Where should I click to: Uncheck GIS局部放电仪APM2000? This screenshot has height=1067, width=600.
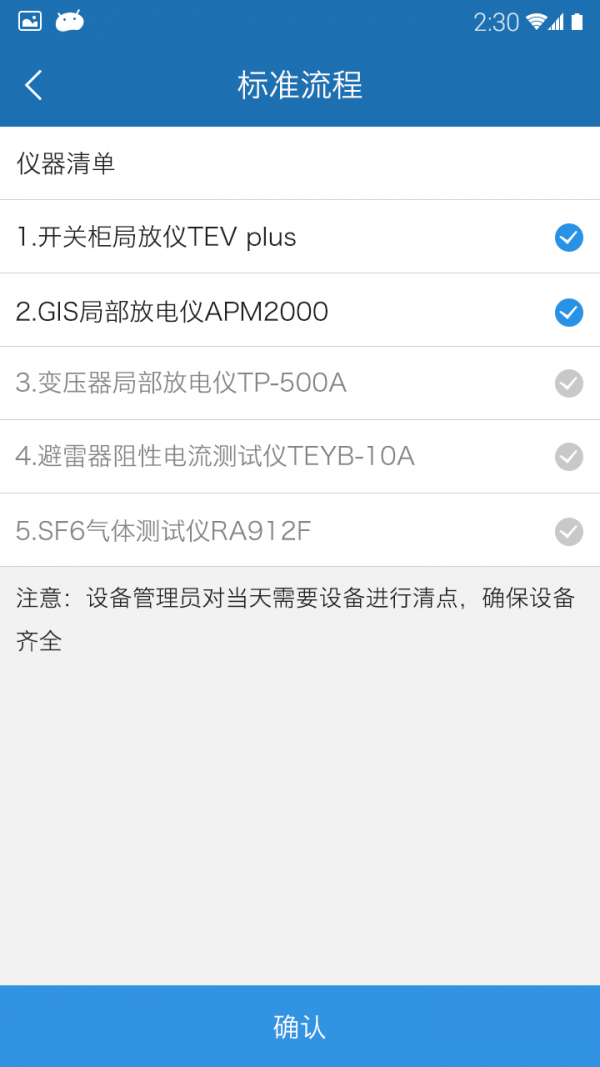click(x=568, y=312)
